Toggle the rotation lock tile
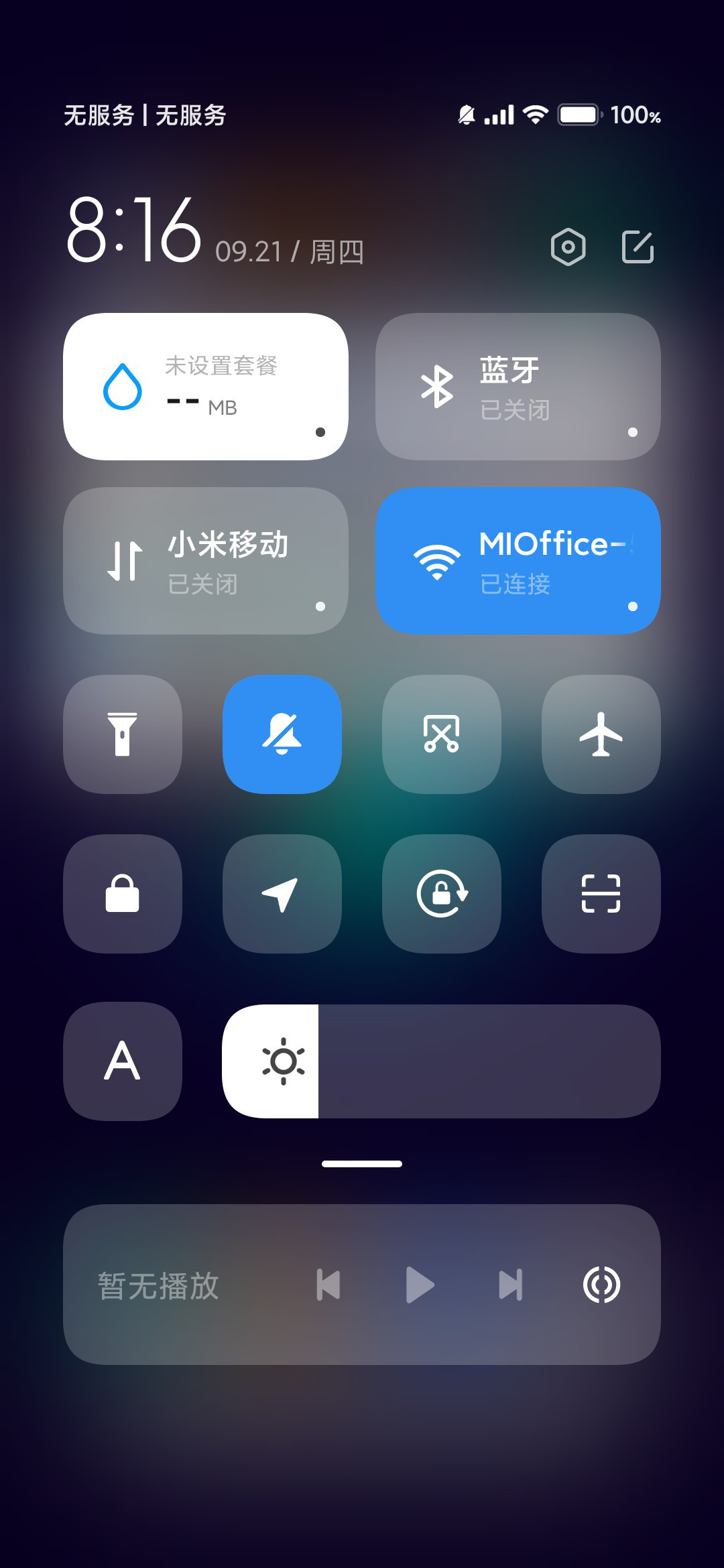This screenshot has width=724, height=1568. [442, 894]
